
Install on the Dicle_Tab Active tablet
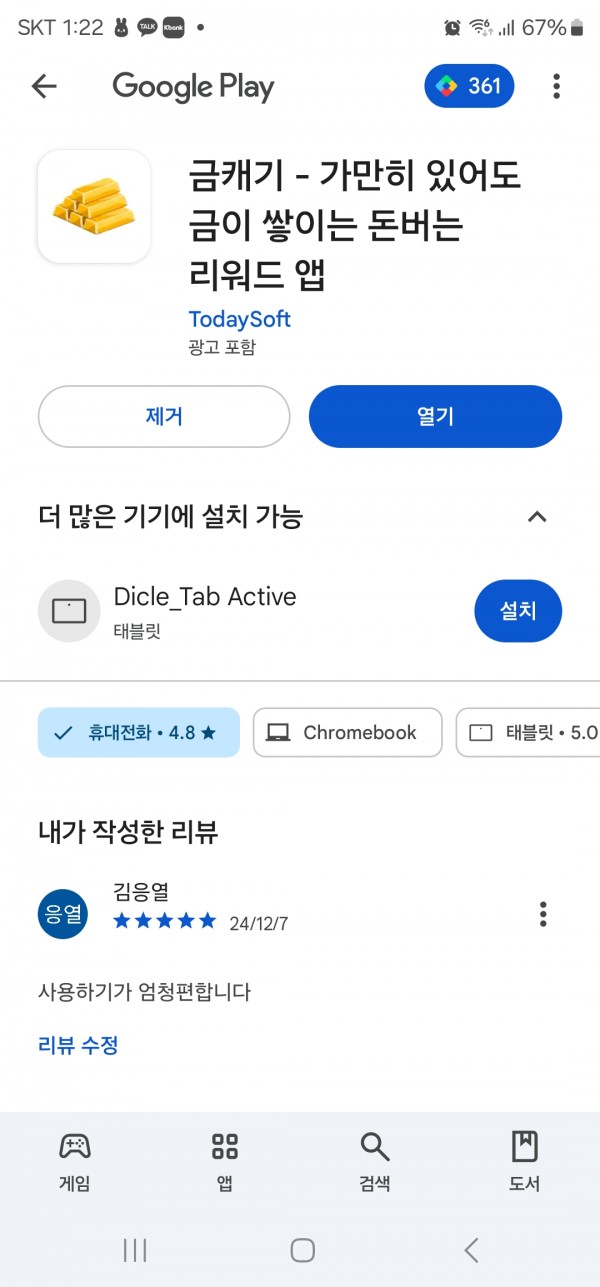click(x=518, y=611)
